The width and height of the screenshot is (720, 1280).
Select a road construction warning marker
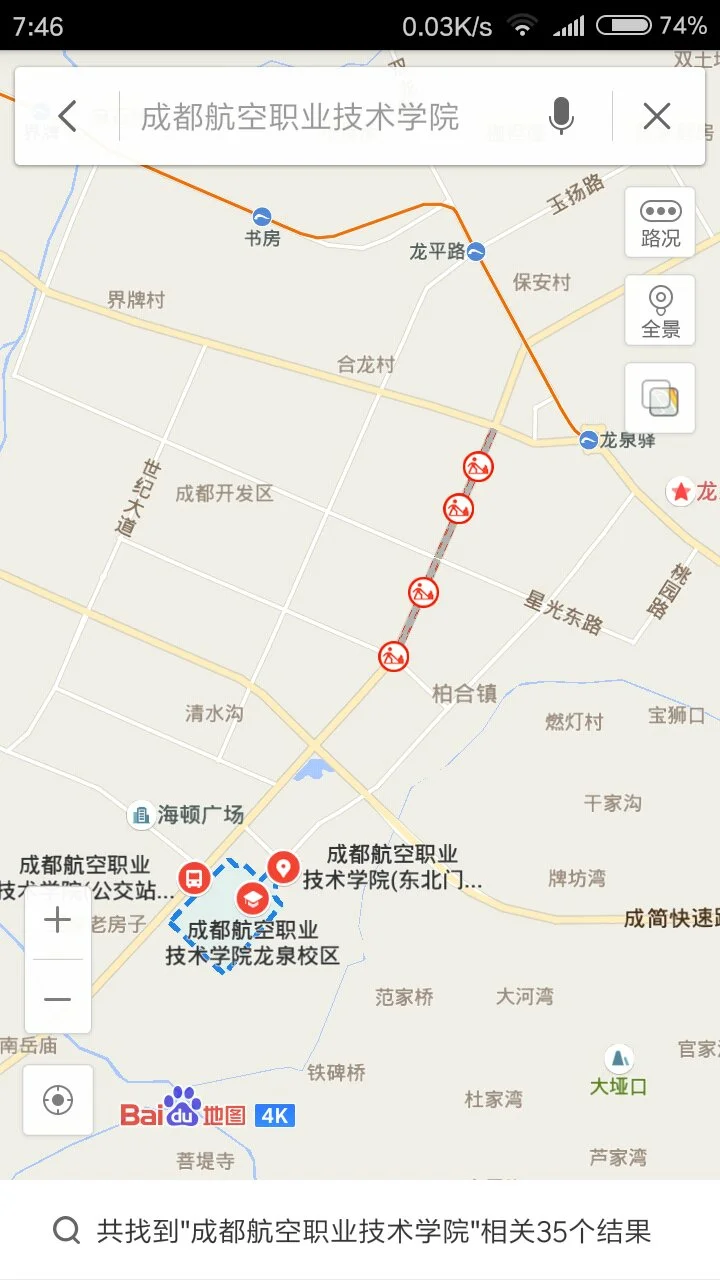click(477, 467)
